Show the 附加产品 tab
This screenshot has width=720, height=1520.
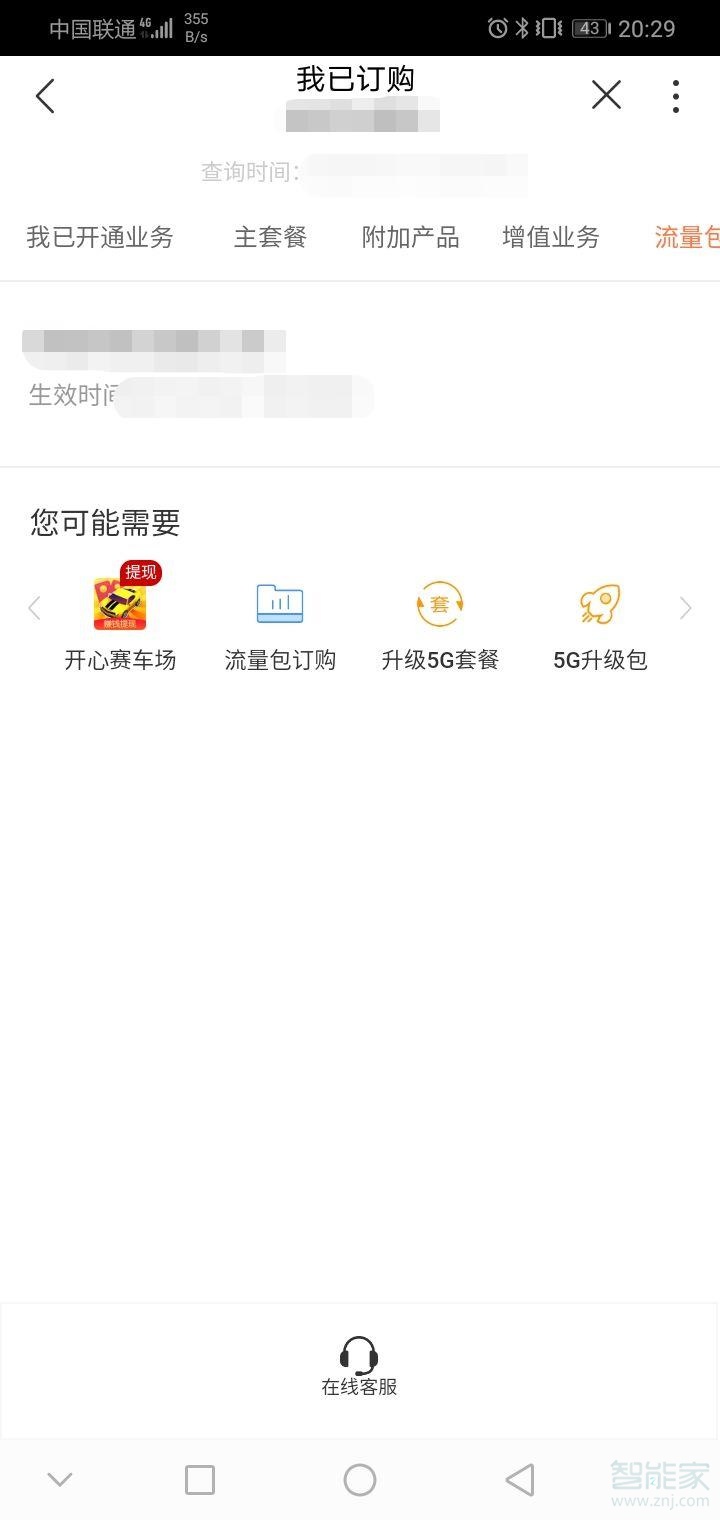click(410, 238)
